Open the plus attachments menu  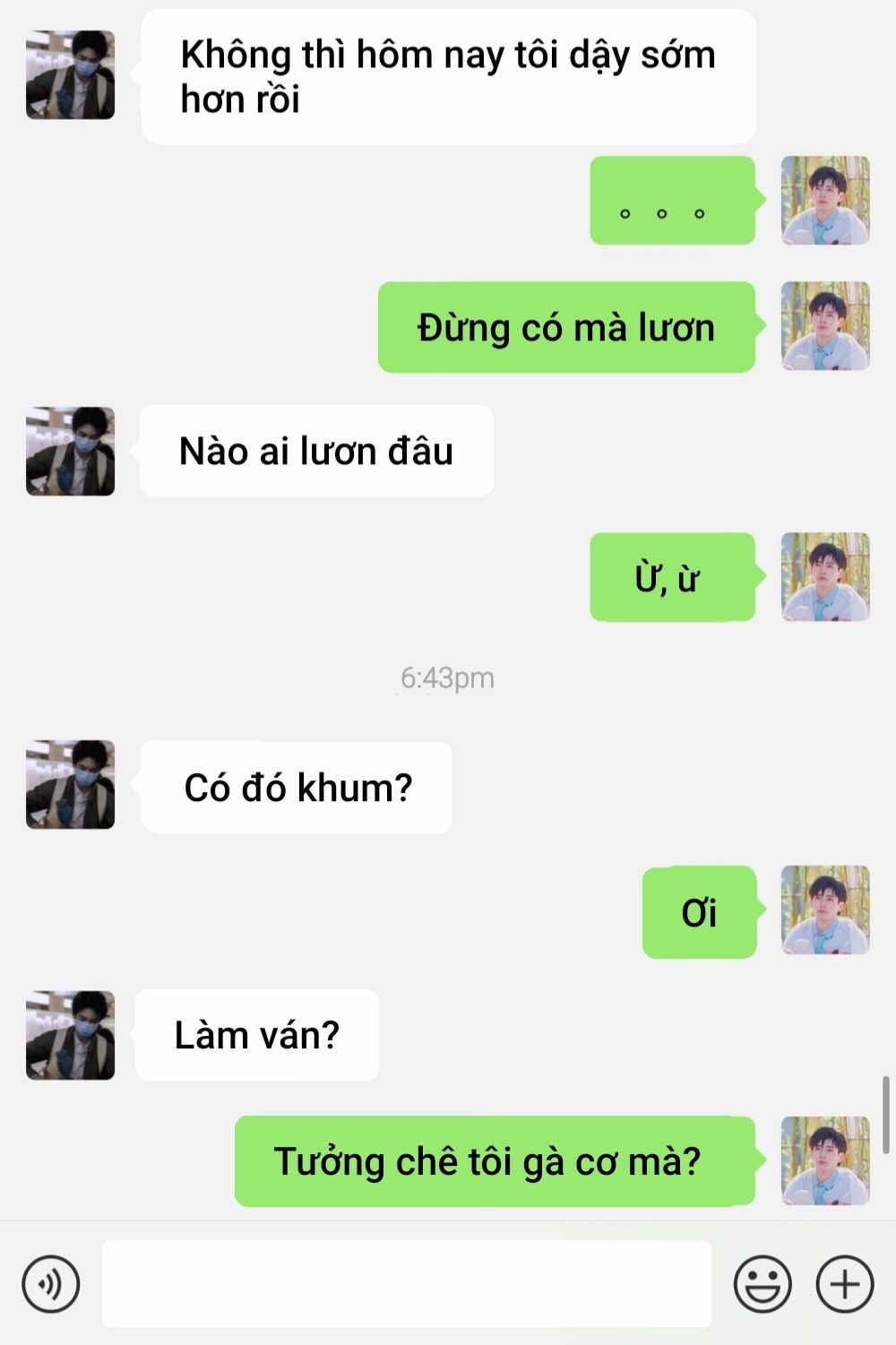point(844,1283)
